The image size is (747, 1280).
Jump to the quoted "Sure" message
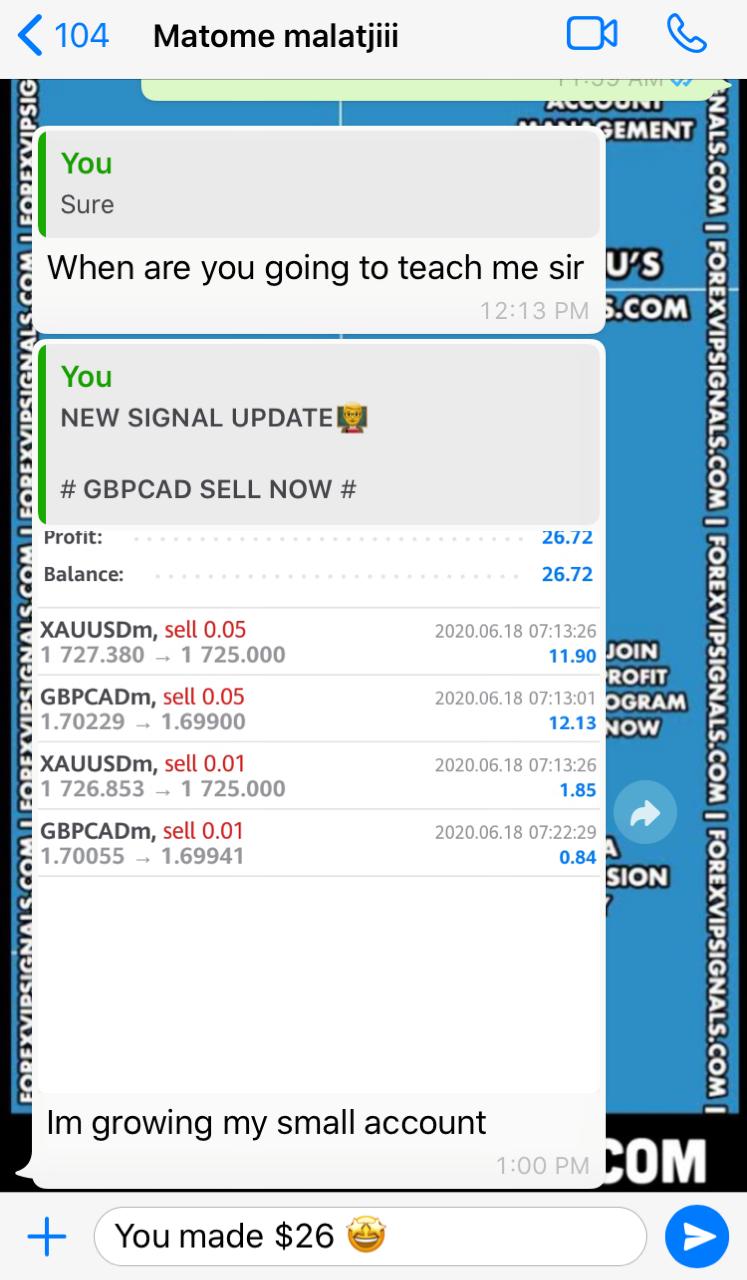point(318,184)
